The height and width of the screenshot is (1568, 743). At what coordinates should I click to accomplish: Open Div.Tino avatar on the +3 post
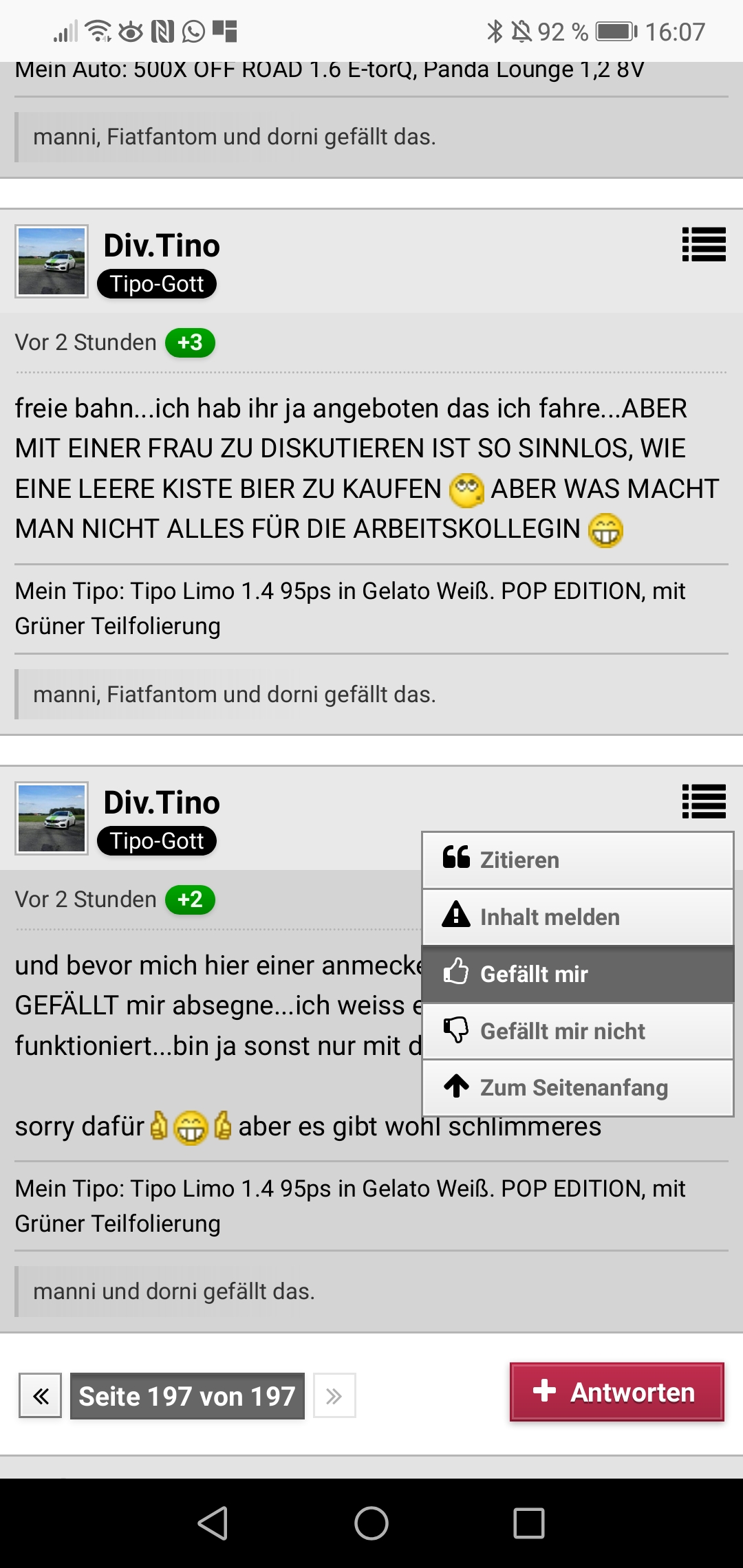click(52, 261)
